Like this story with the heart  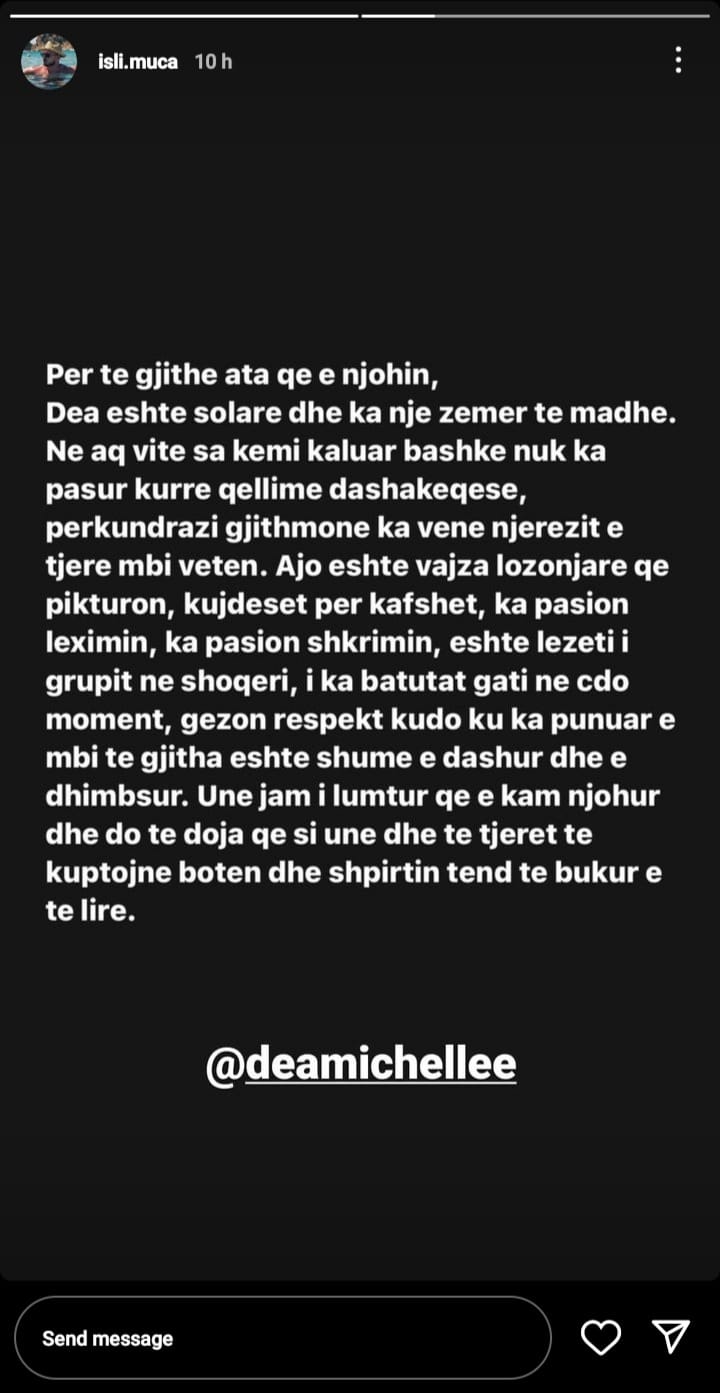click(x=601, y=1337)
